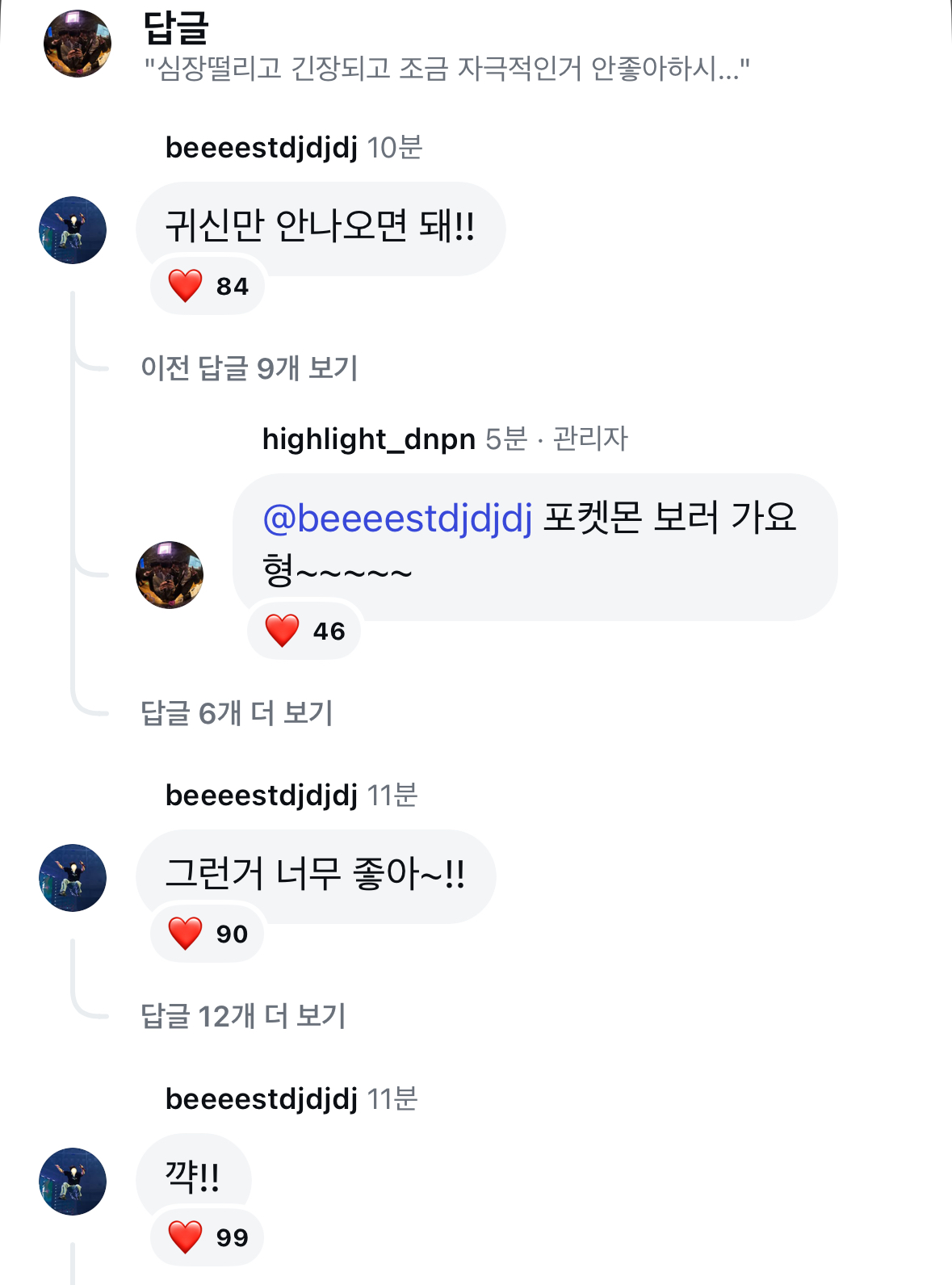Click the avatar beside '깍!!' comment
This screenshot has height=1285, width=952.
[73, 1179]
